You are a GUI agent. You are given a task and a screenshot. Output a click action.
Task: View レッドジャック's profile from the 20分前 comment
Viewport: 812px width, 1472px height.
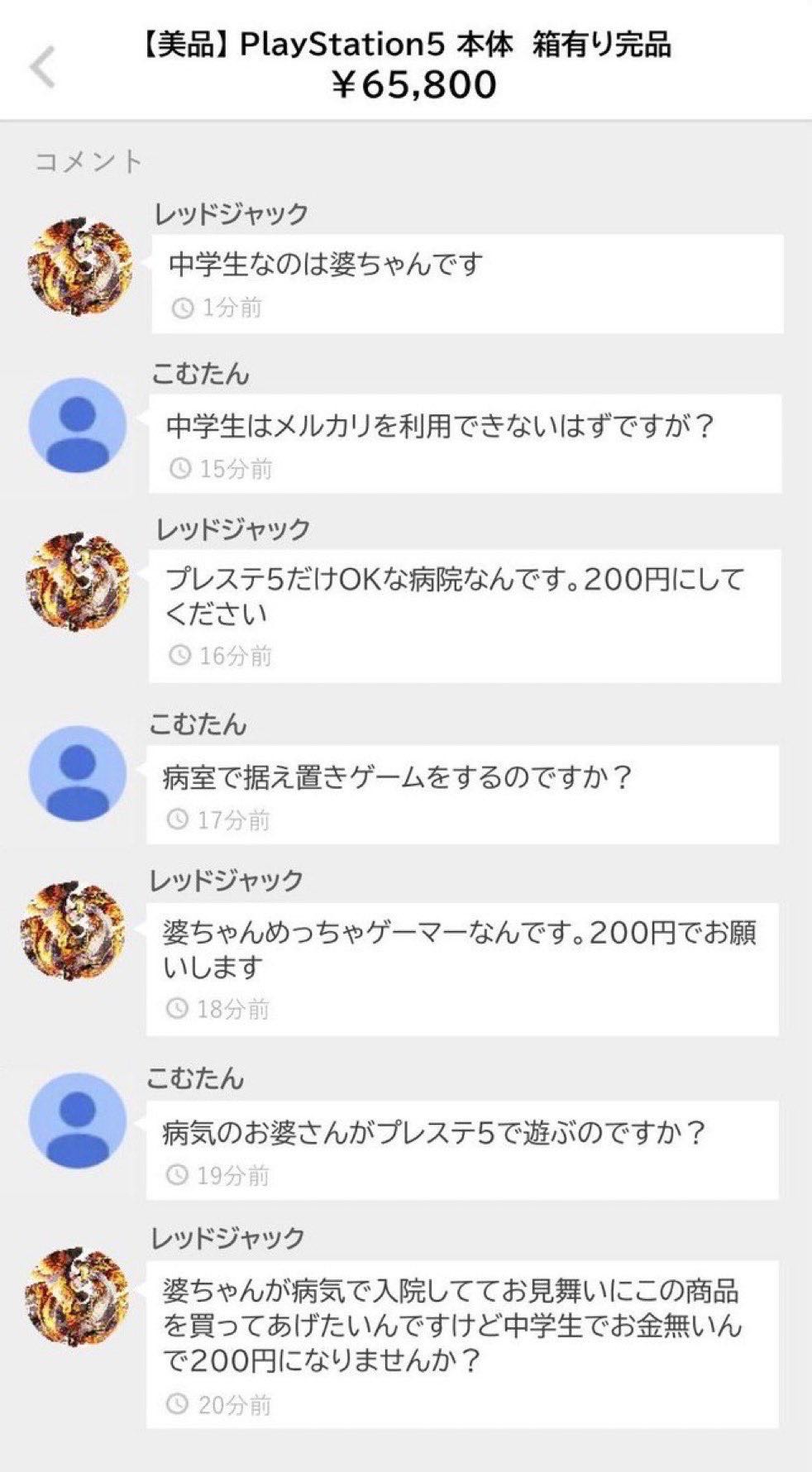click(76, 1296)
